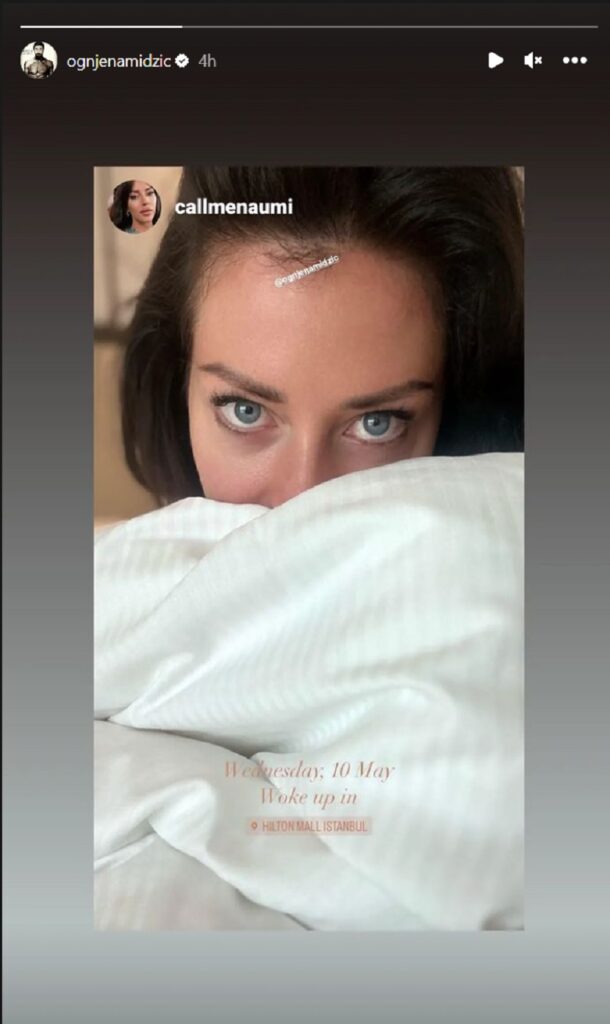Play the story
Image resolution: width=610 pixels, height=1024 pixels.
click(x=495, y=60)
